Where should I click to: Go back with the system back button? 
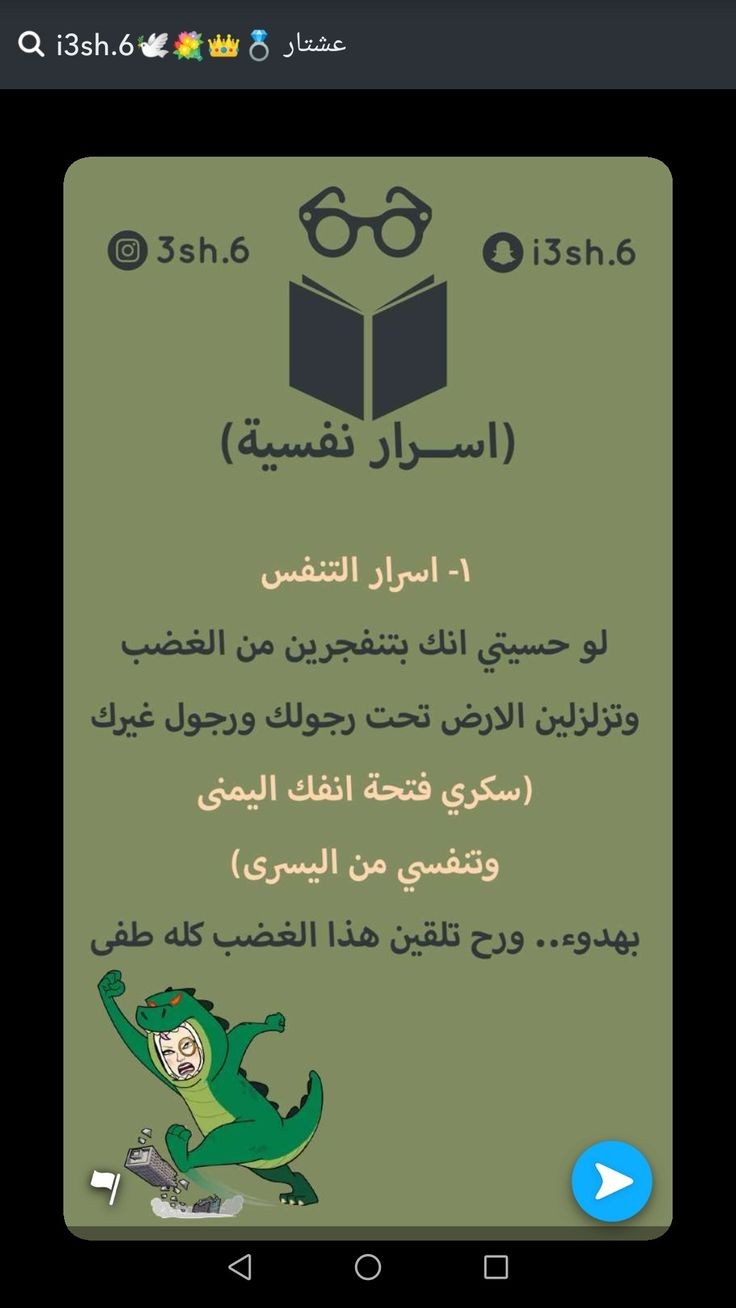tap(240, 1267)
